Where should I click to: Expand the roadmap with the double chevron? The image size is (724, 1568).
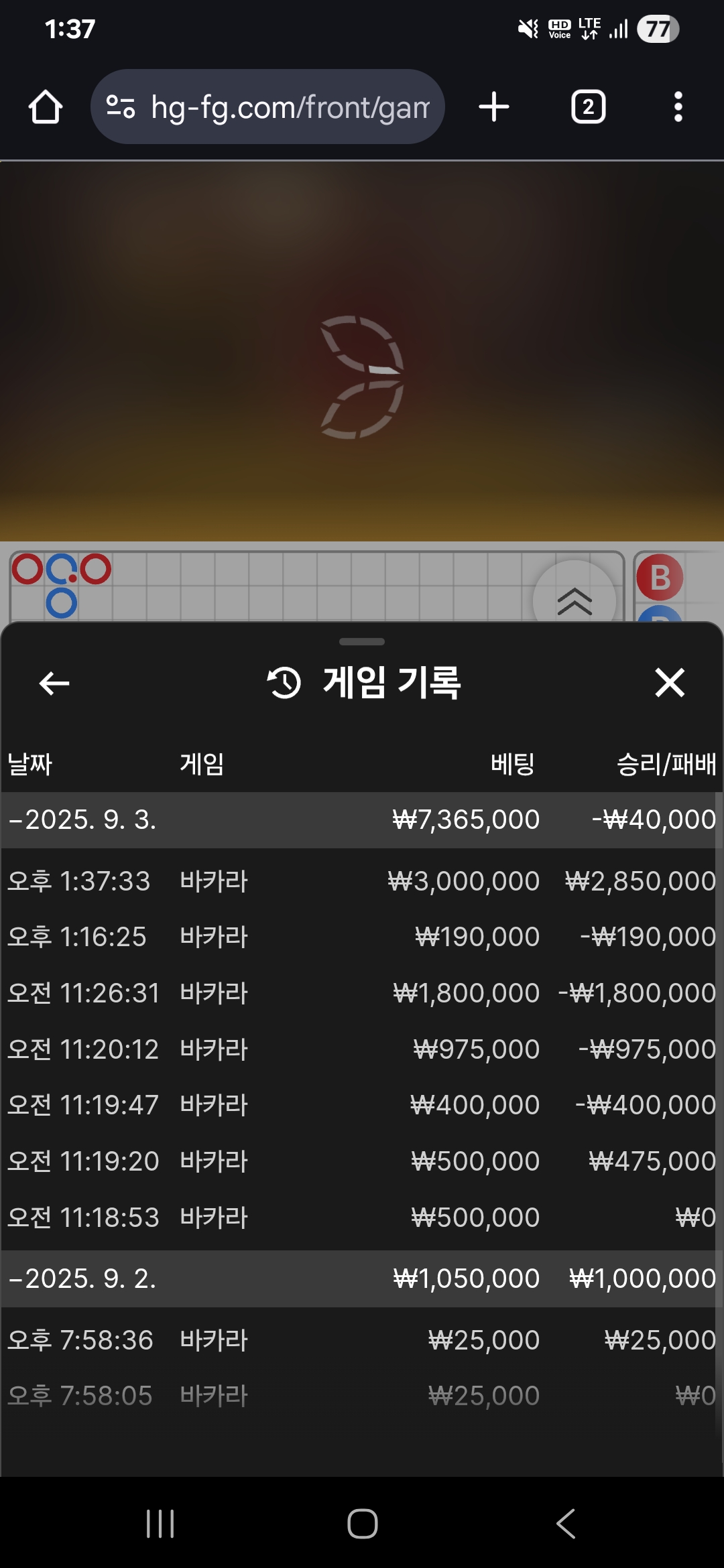click(575, 600)
